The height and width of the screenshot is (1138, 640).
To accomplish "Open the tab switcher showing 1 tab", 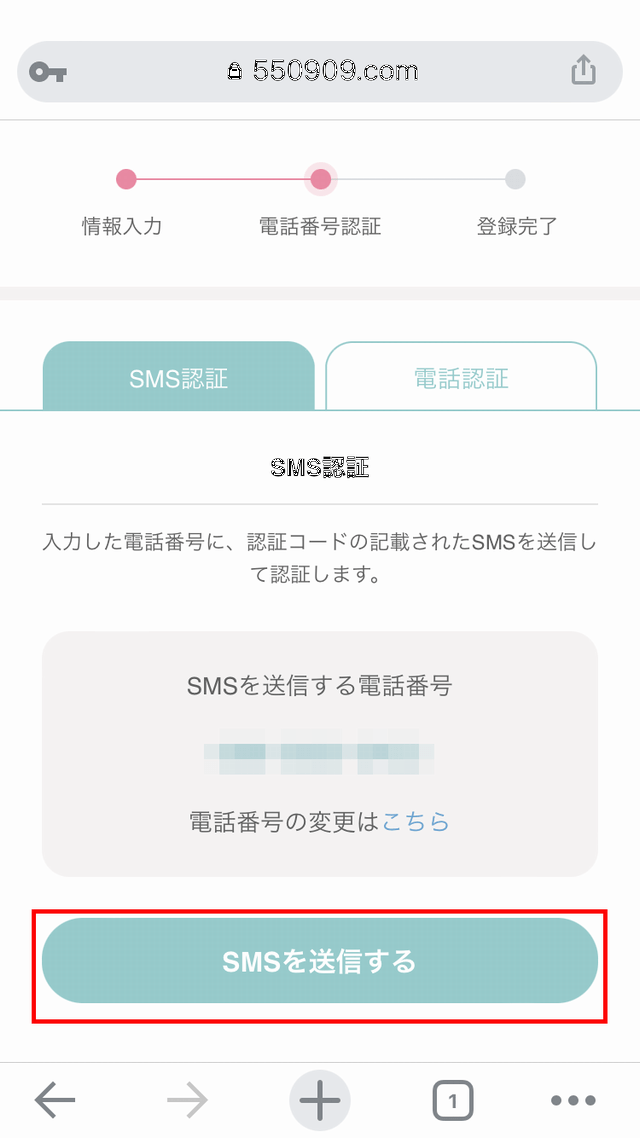I will tap(452, 1101).
